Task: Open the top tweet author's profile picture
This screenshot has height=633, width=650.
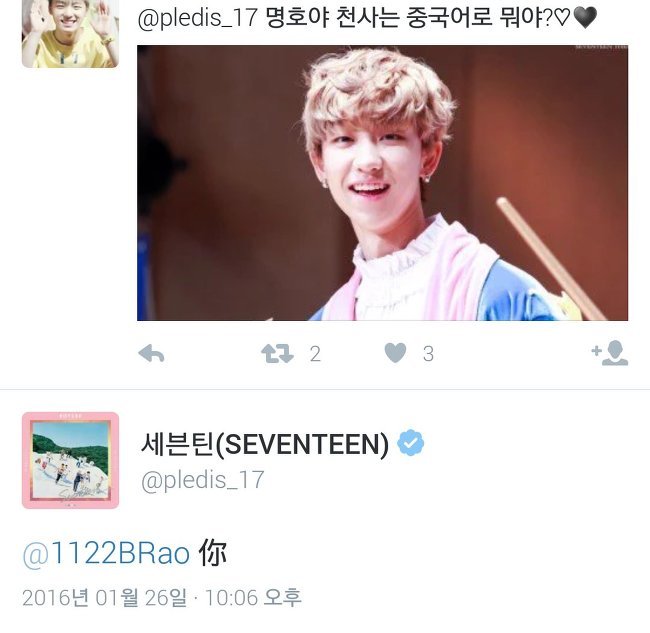Action: tap(70, 32)
